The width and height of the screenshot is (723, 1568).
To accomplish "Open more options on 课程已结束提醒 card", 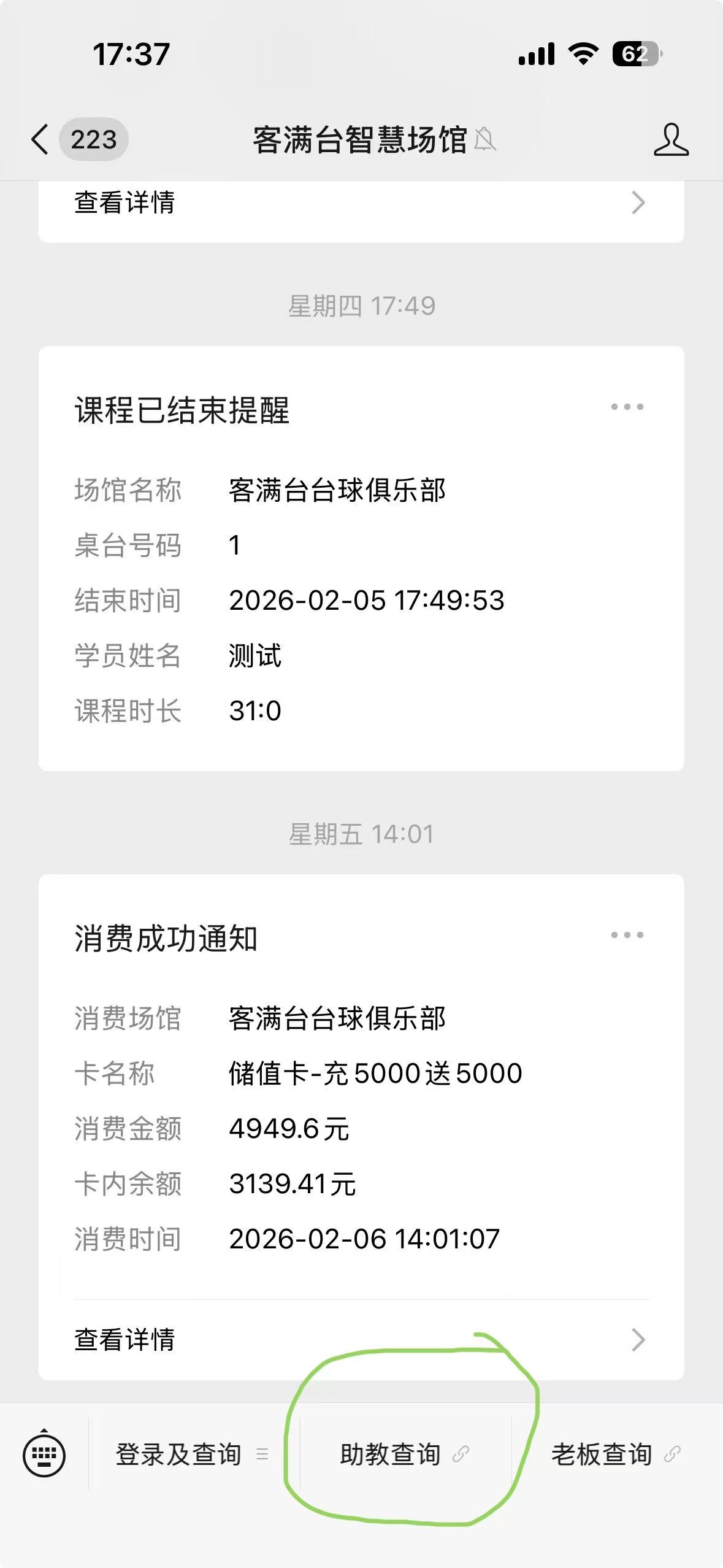I will click(627, 407).
